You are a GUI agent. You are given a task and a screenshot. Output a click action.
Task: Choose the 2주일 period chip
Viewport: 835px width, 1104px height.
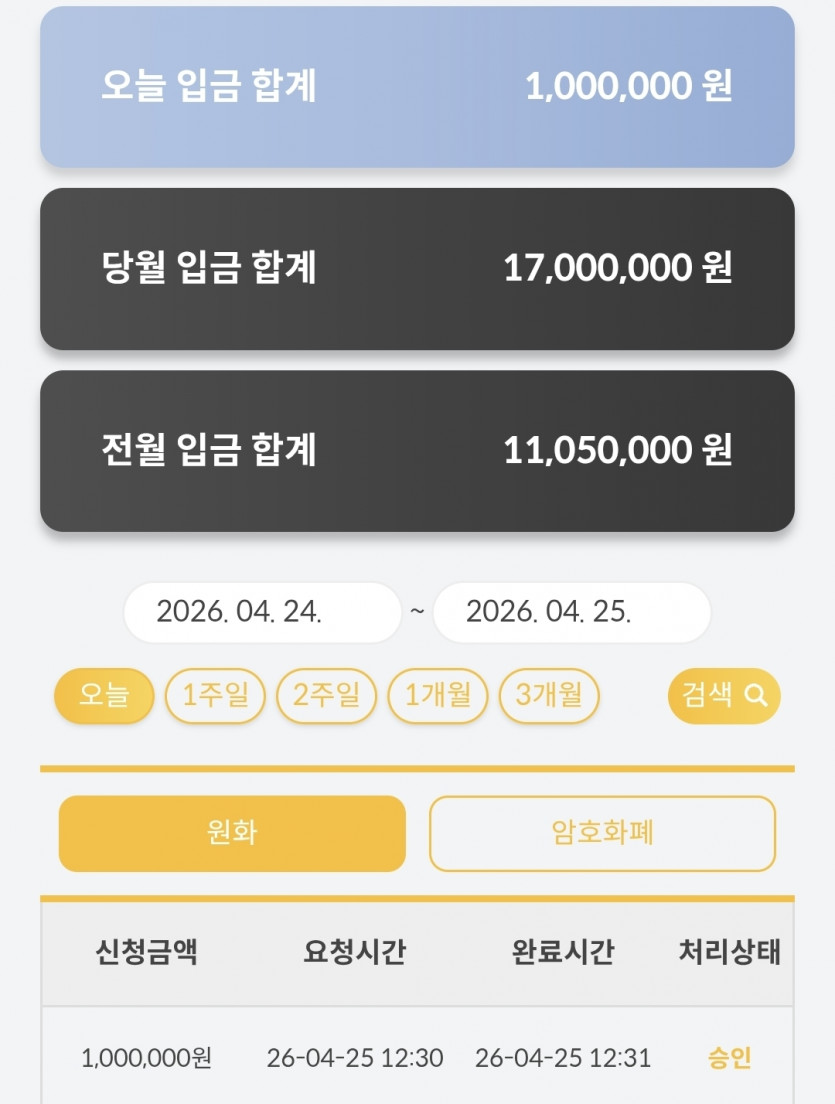(x=327, y=696)
